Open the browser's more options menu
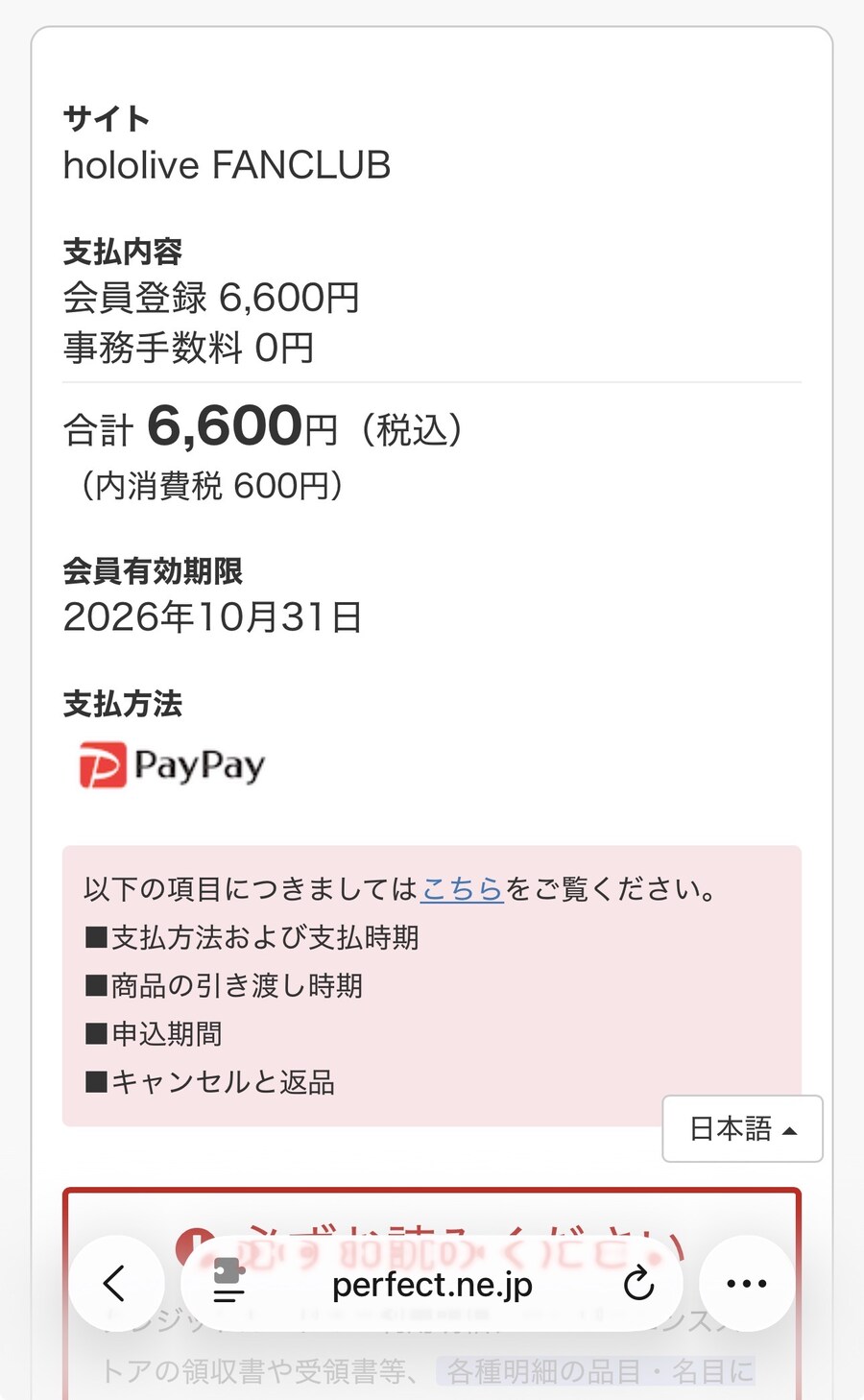This screenshot has width=864, height=1400. pyautogui.click(x=747, y=1284)
